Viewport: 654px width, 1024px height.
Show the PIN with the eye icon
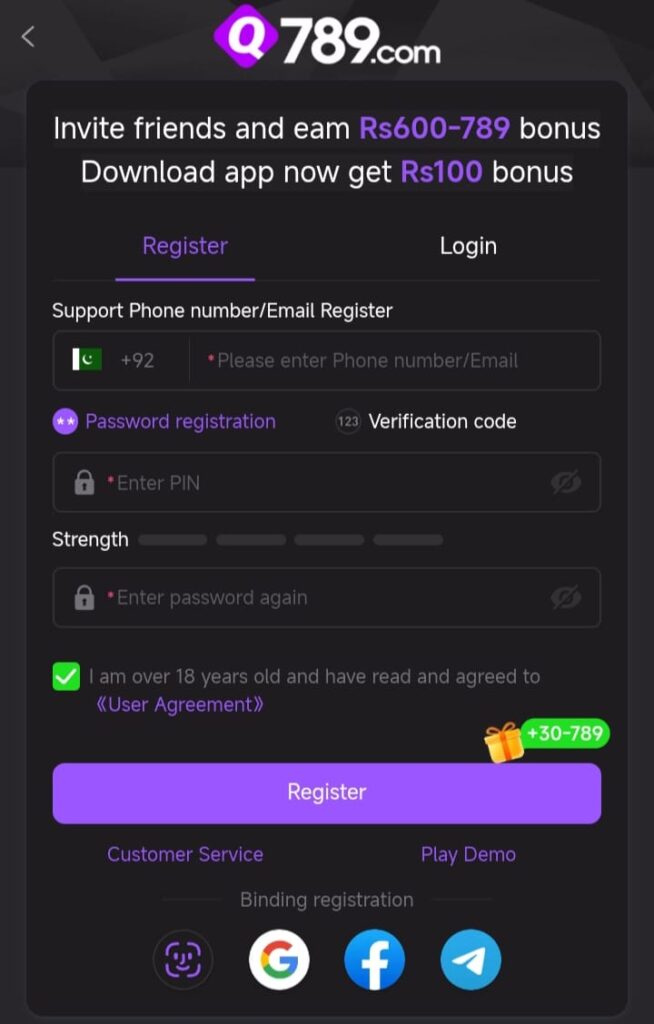point(565,483)
